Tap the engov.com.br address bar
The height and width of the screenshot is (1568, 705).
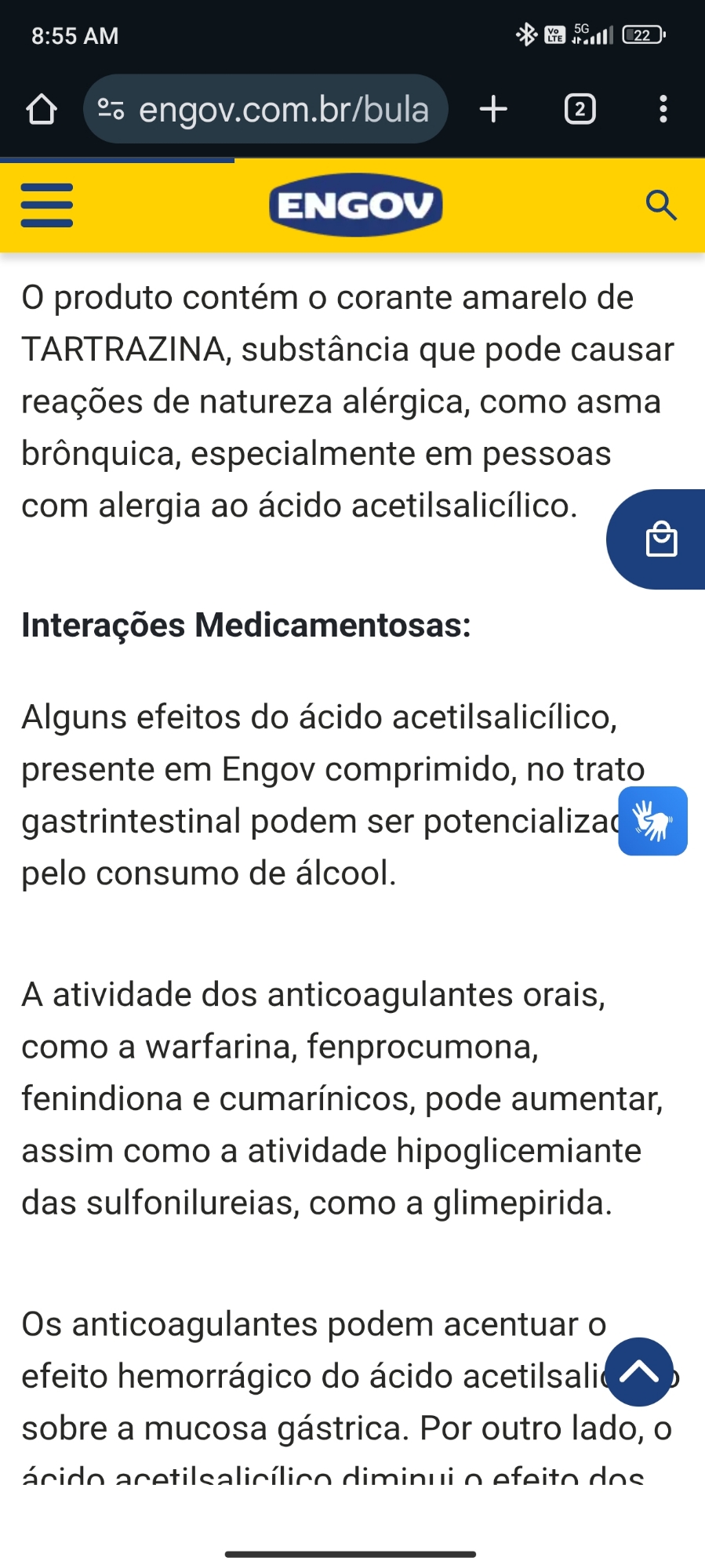click(267, 109)
